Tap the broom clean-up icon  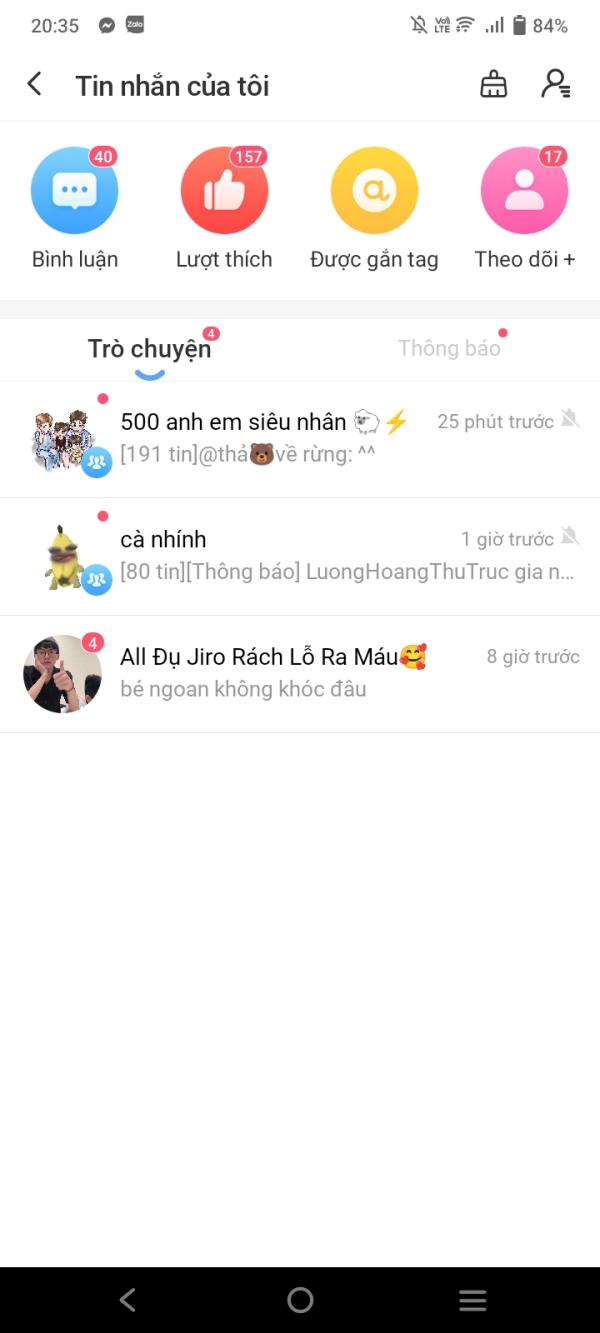[494, 85]
